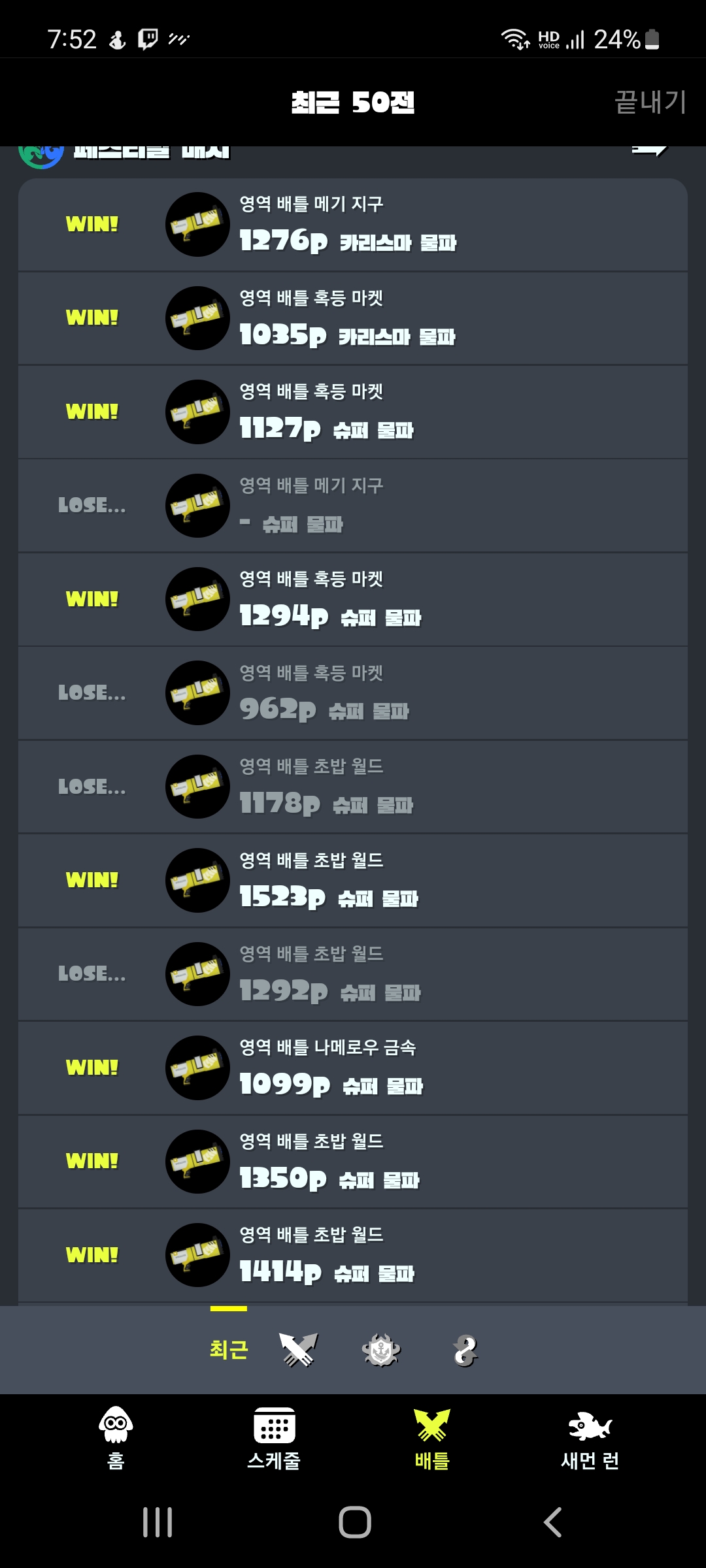Switch to the anarchy battle emblem filter
The width and height of the screenshot is (706, 1568).
(x=381, y=1350)
